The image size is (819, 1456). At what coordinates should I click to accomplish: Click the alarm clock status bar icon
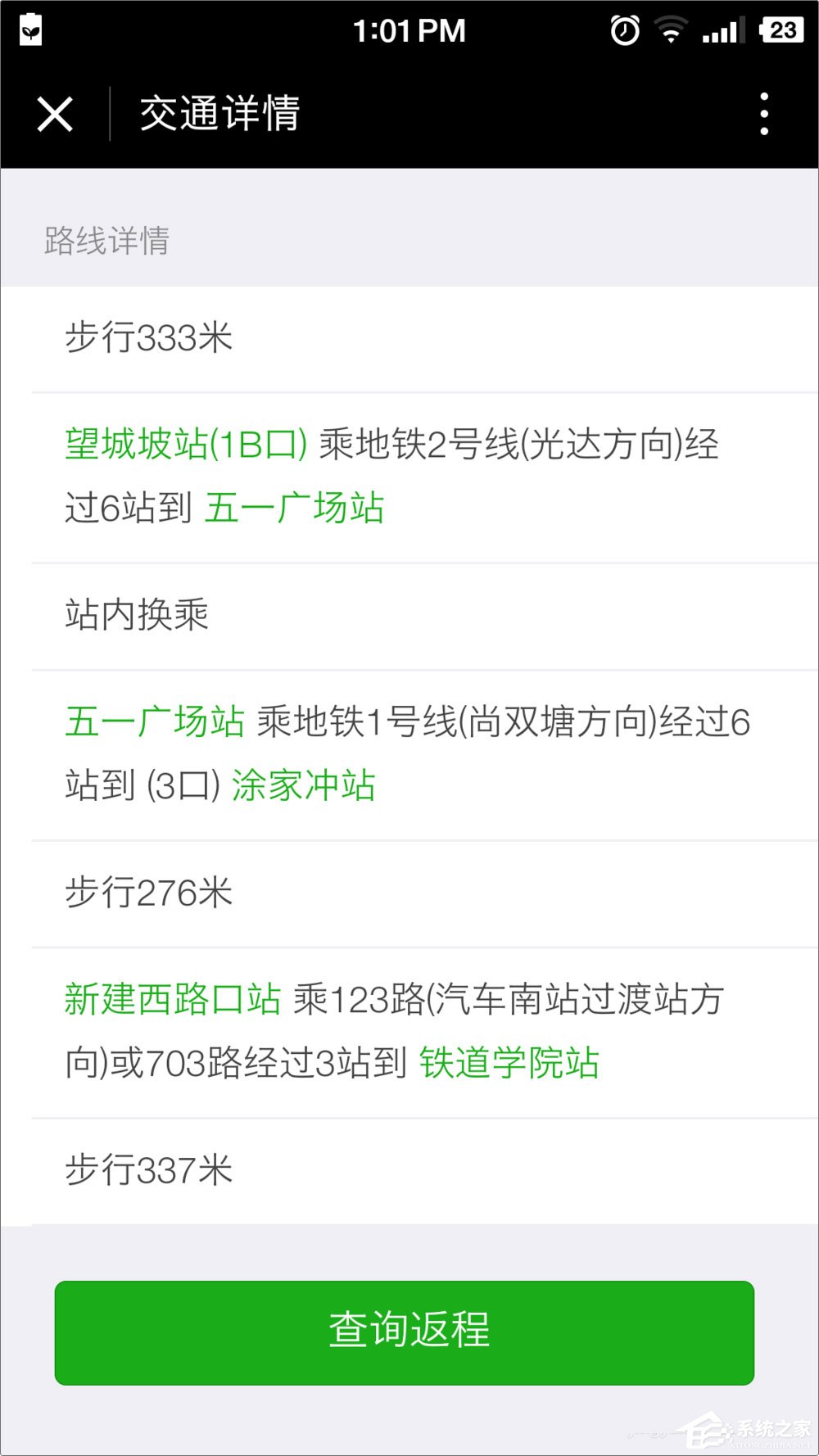click(623, 29)
